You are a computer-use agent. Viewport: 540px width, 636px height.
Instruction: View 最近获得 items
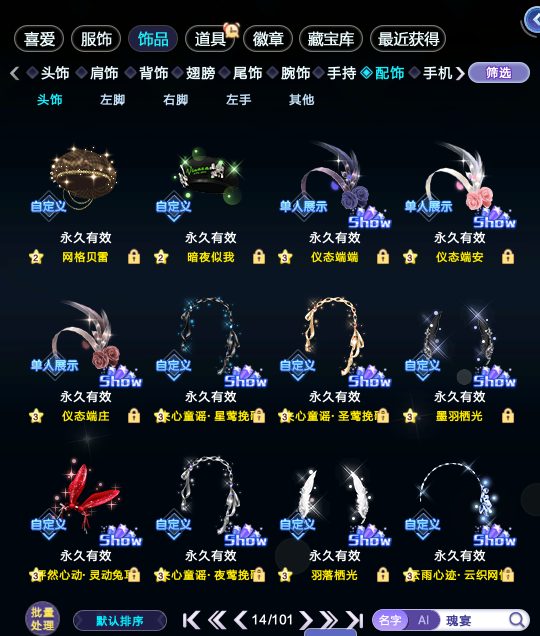(x=408, y=39)
